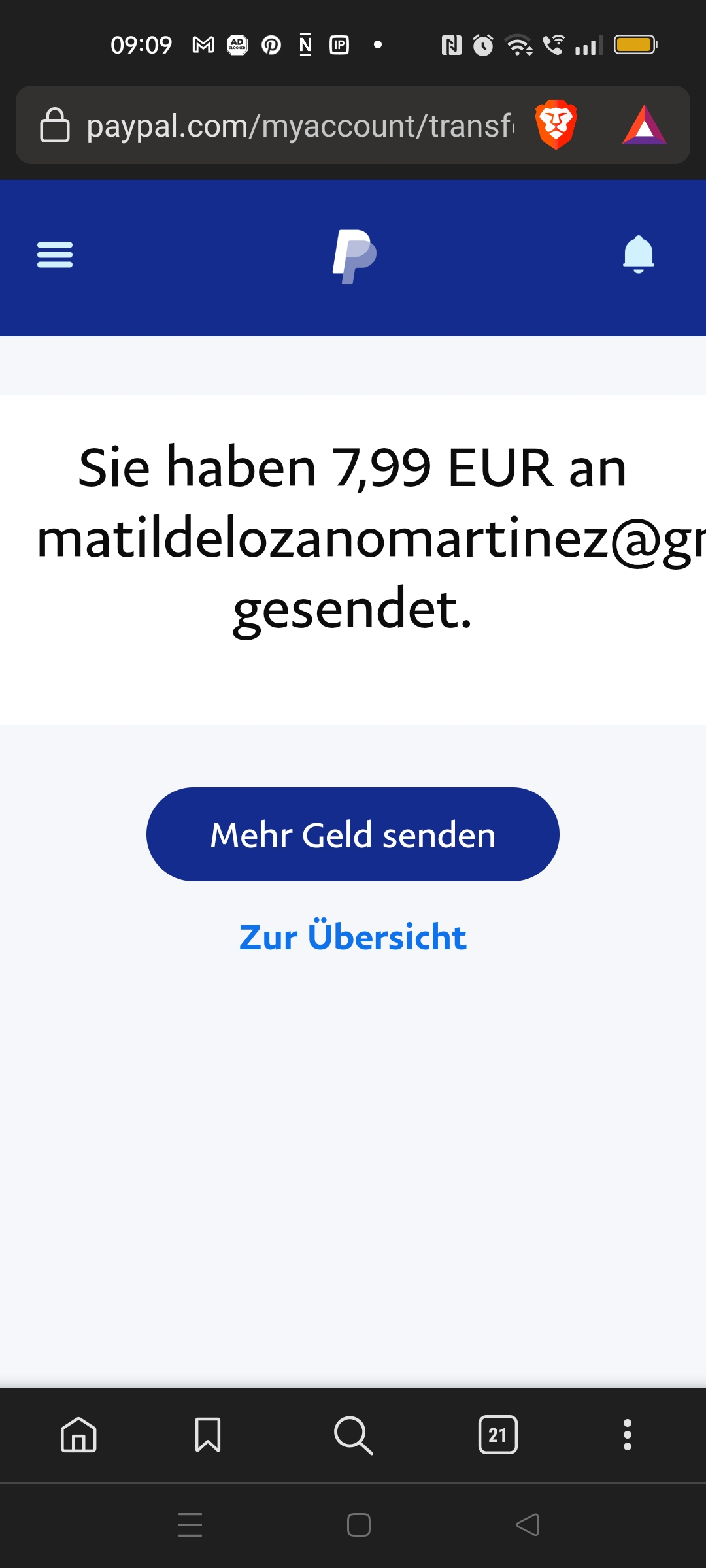Open the Brave Shields lion icon
The image size is (706, 1568).
coord(556,125)
